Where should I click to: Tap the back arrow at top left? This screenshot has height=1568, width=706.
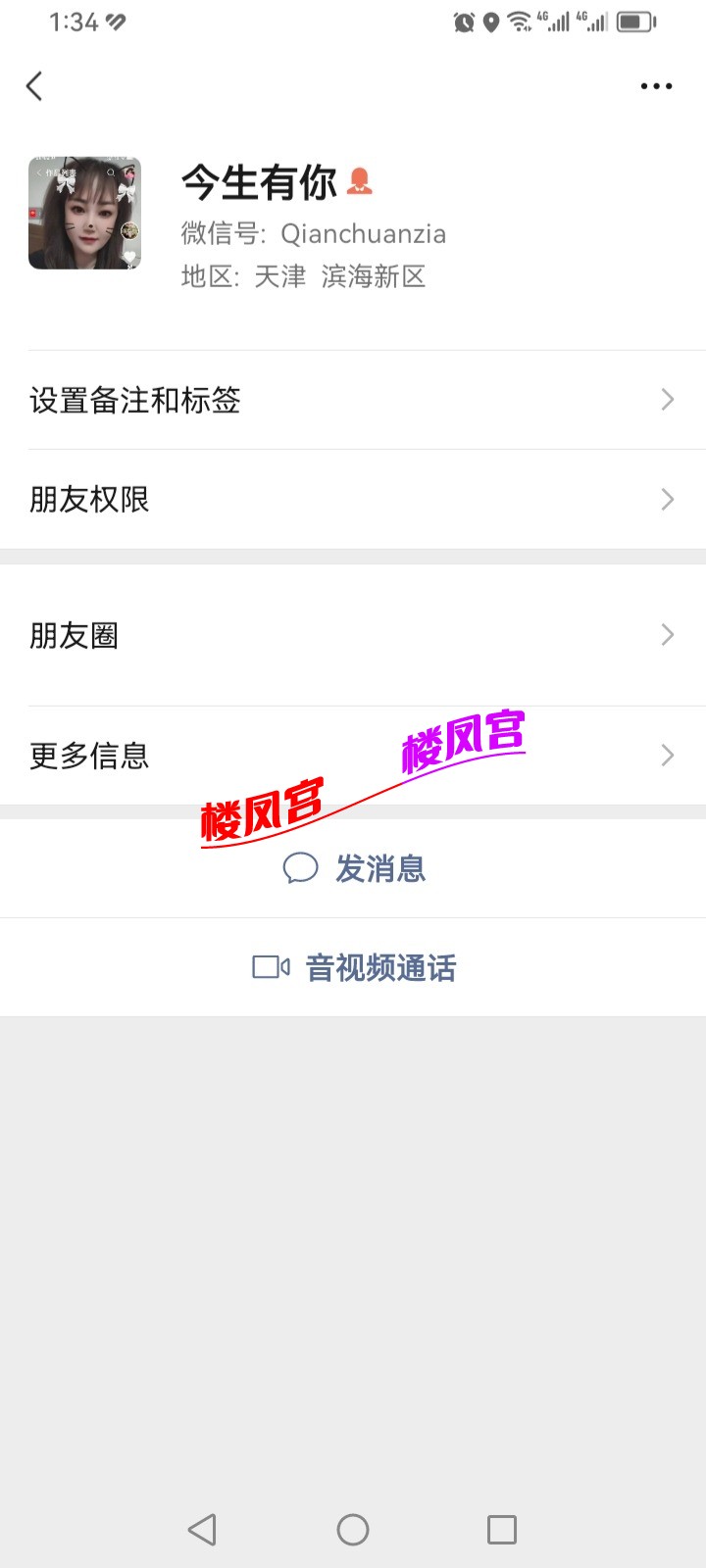click(34, 86)
